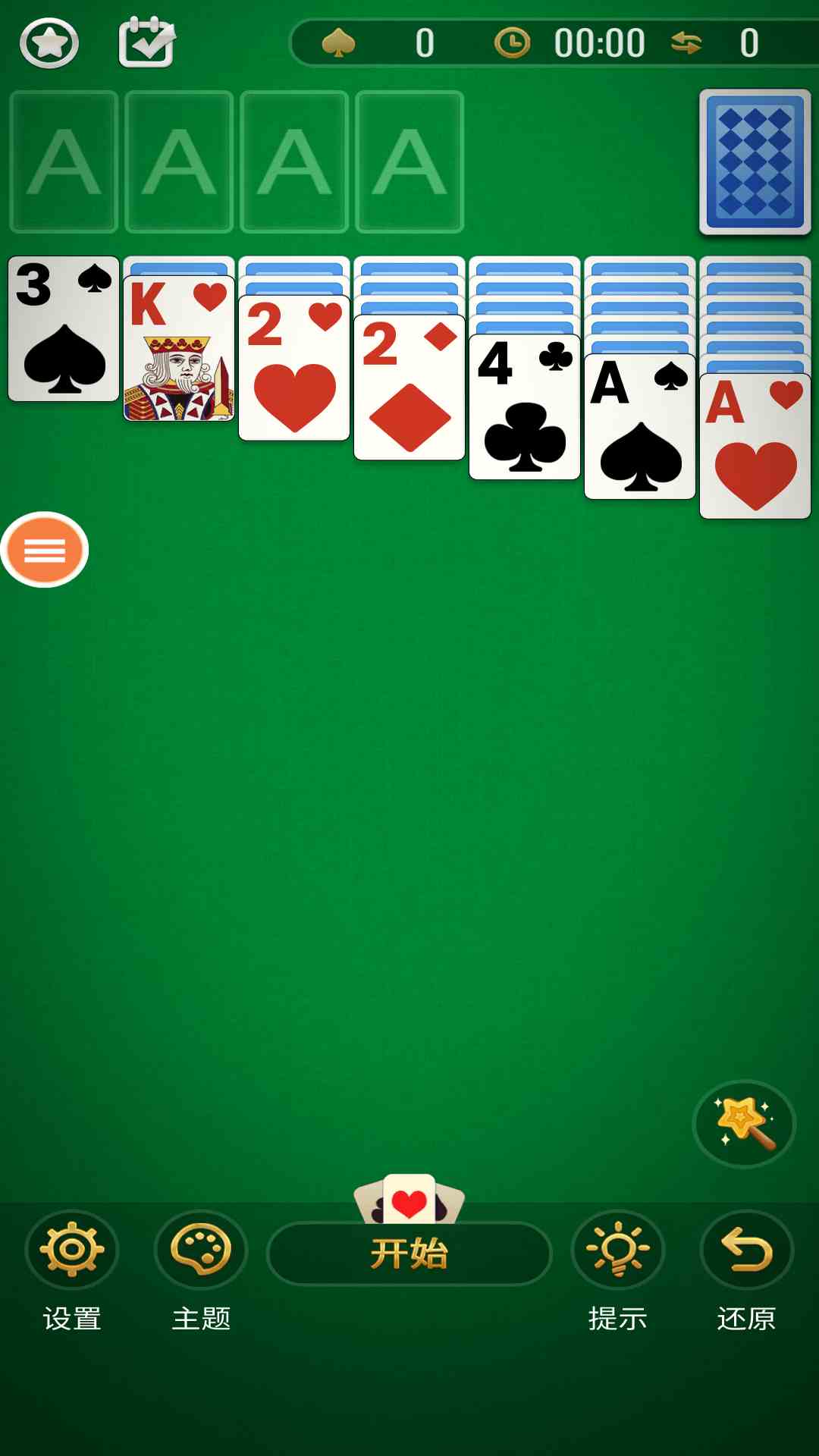Undo the move with 还原
The width and height of the screenshot is (819, 1456).
tap(747, 1271)
